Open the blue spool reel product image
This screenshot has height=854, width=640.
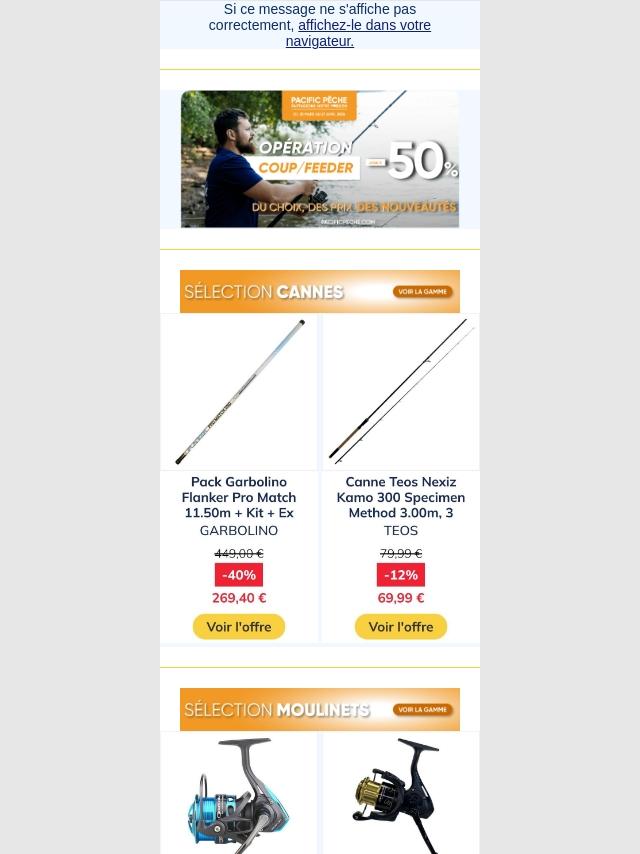click(239, 793)
